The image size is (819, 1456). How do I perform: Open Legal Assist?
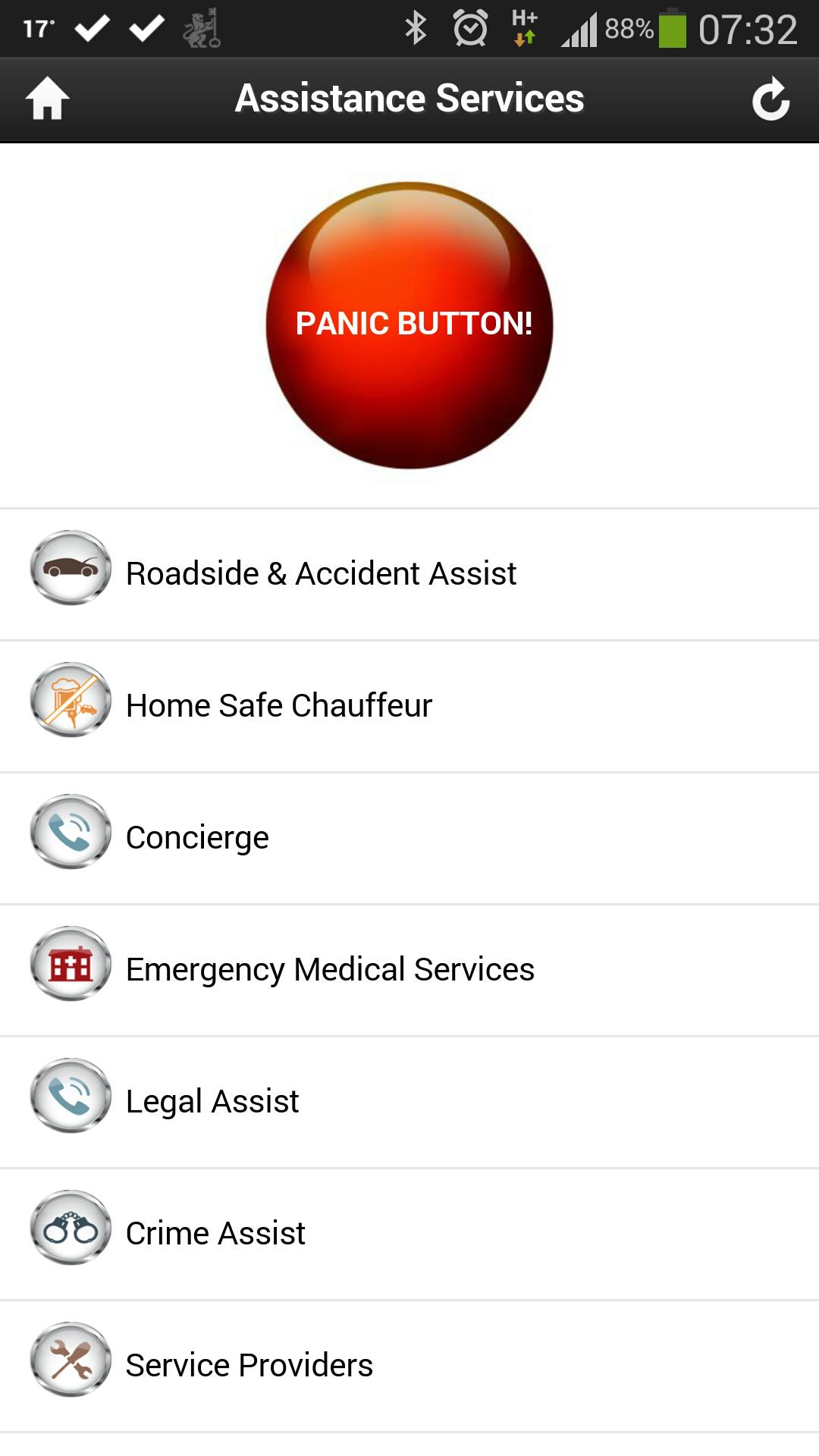point(212,1101)
